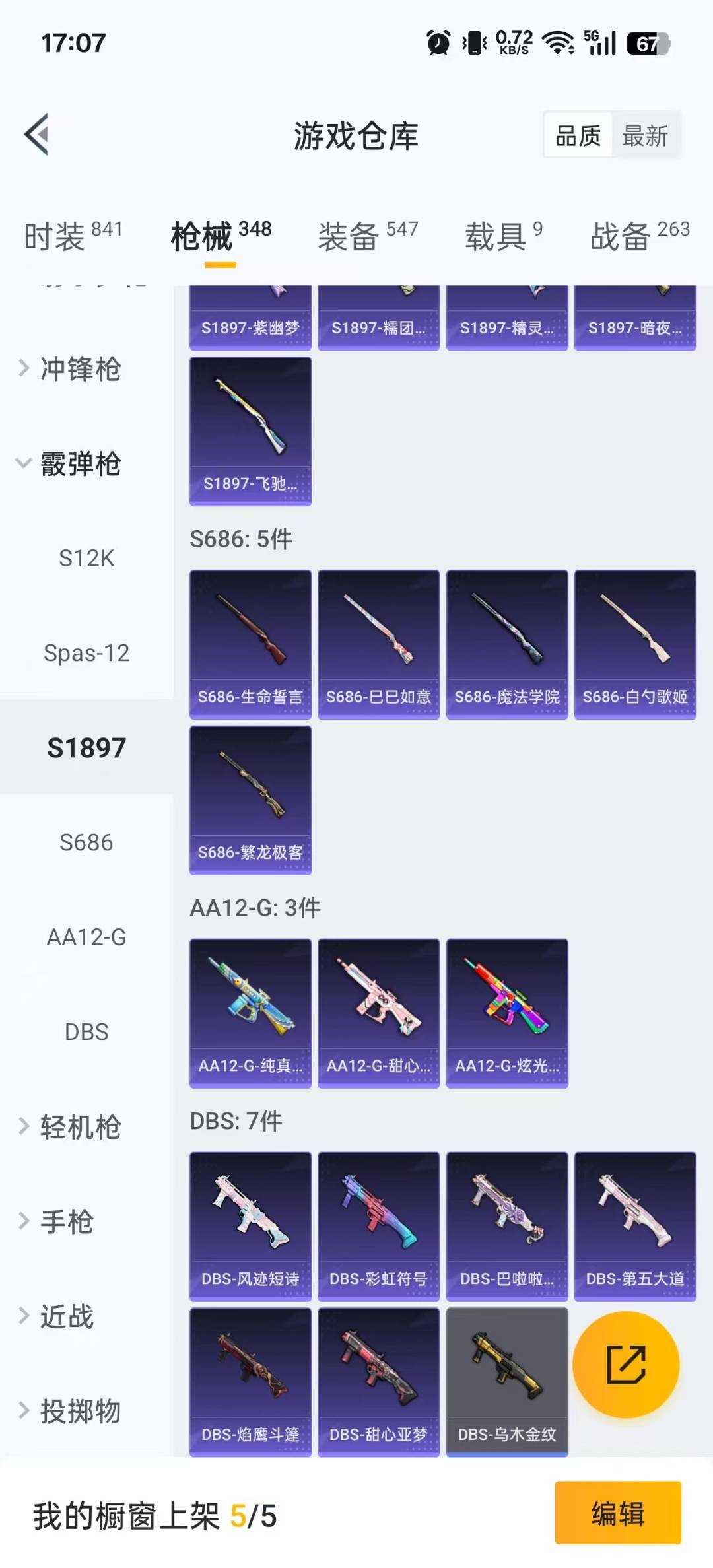Switch to the 装备 tab
This screenshot has height=1568, width=713.
click(368, 236)
